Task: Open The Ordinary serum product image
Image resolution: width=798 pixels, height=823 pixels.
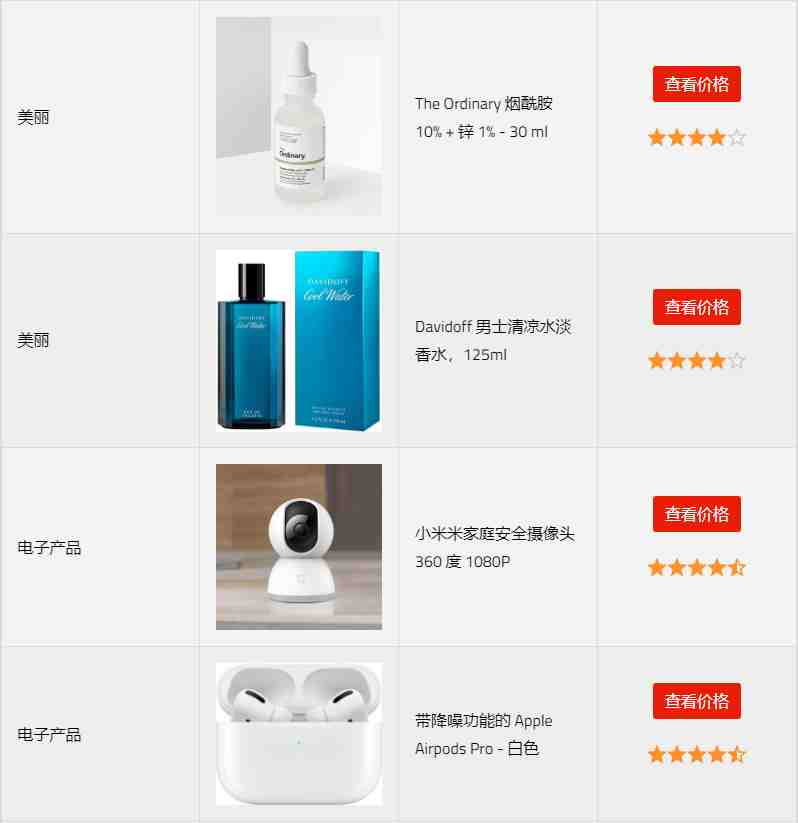Action: coord(298,115)
